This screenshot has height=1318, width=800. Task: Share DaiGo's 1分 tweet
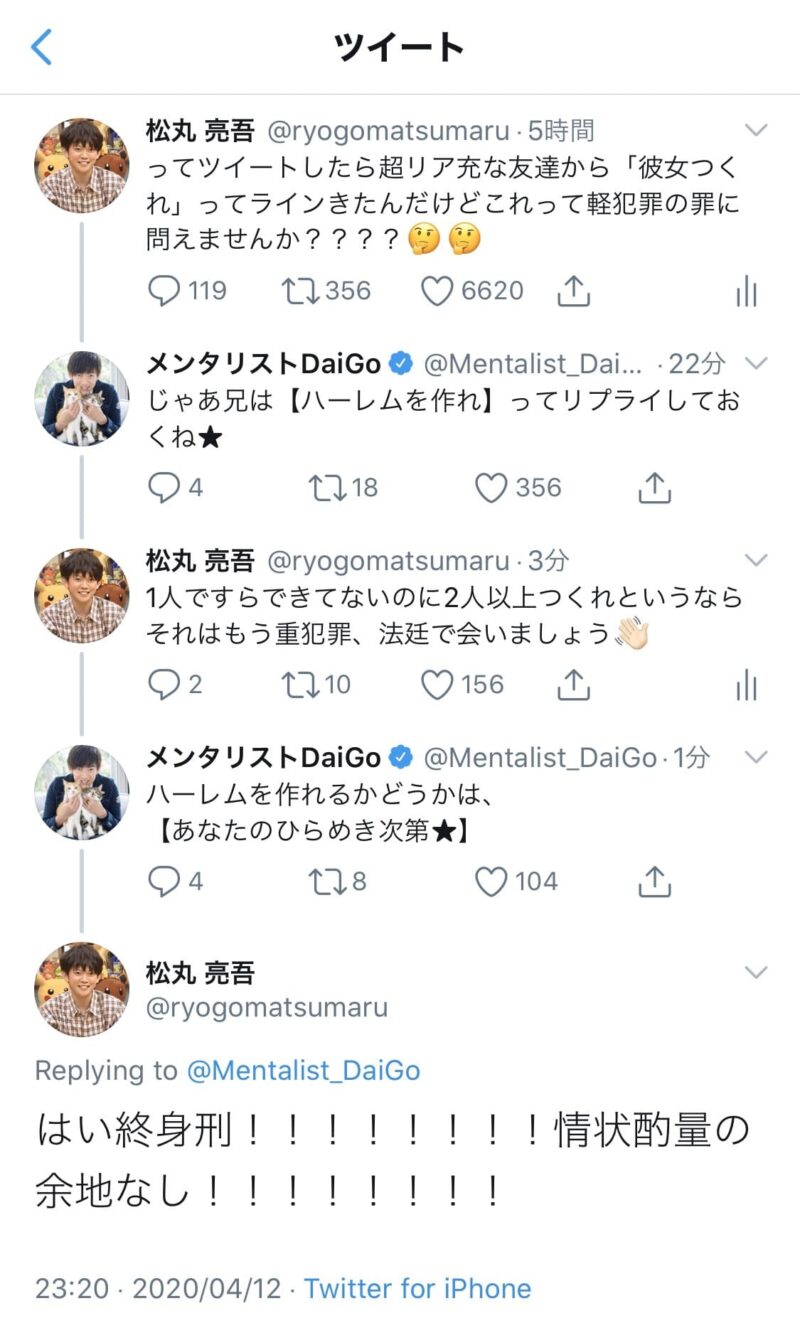point(654,882)
